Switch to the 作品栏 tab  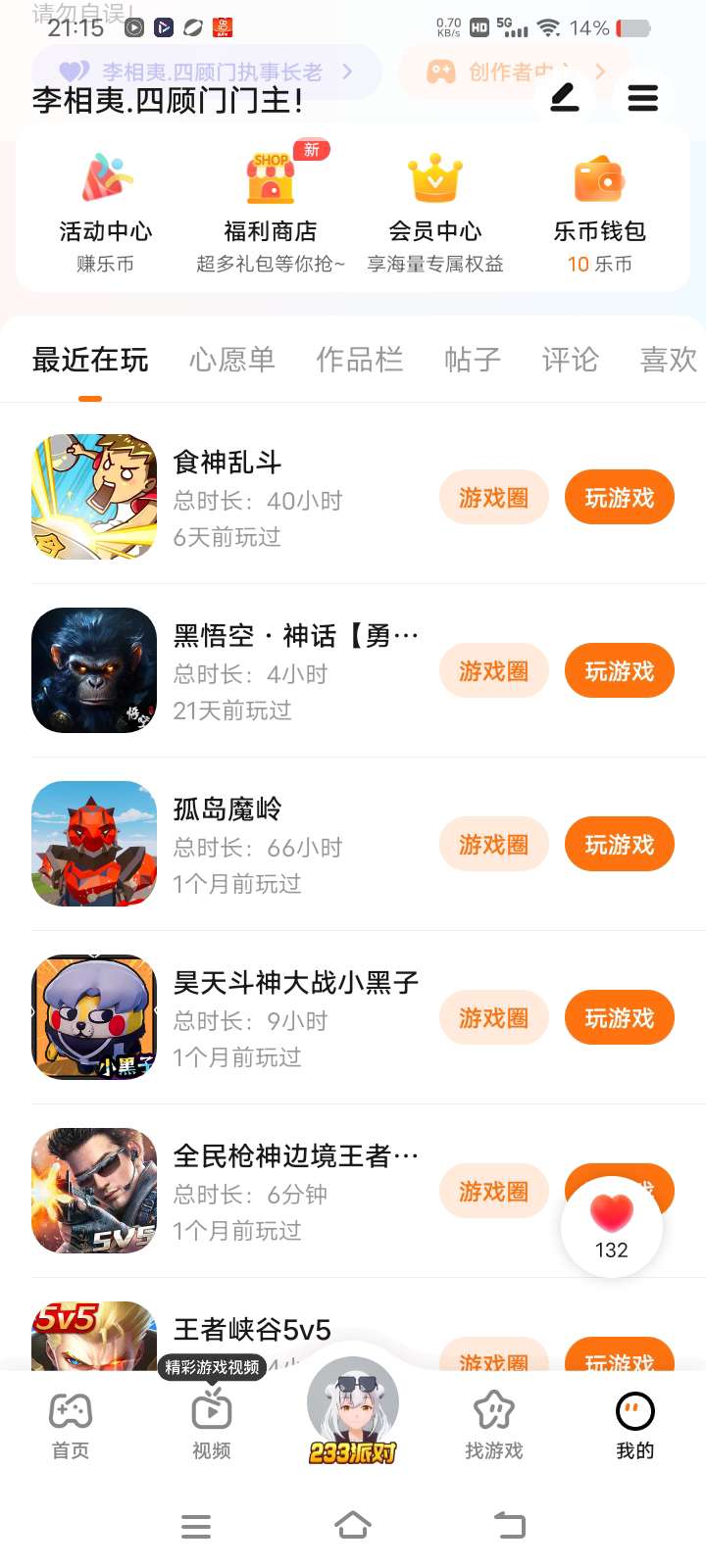coord(359,360)
